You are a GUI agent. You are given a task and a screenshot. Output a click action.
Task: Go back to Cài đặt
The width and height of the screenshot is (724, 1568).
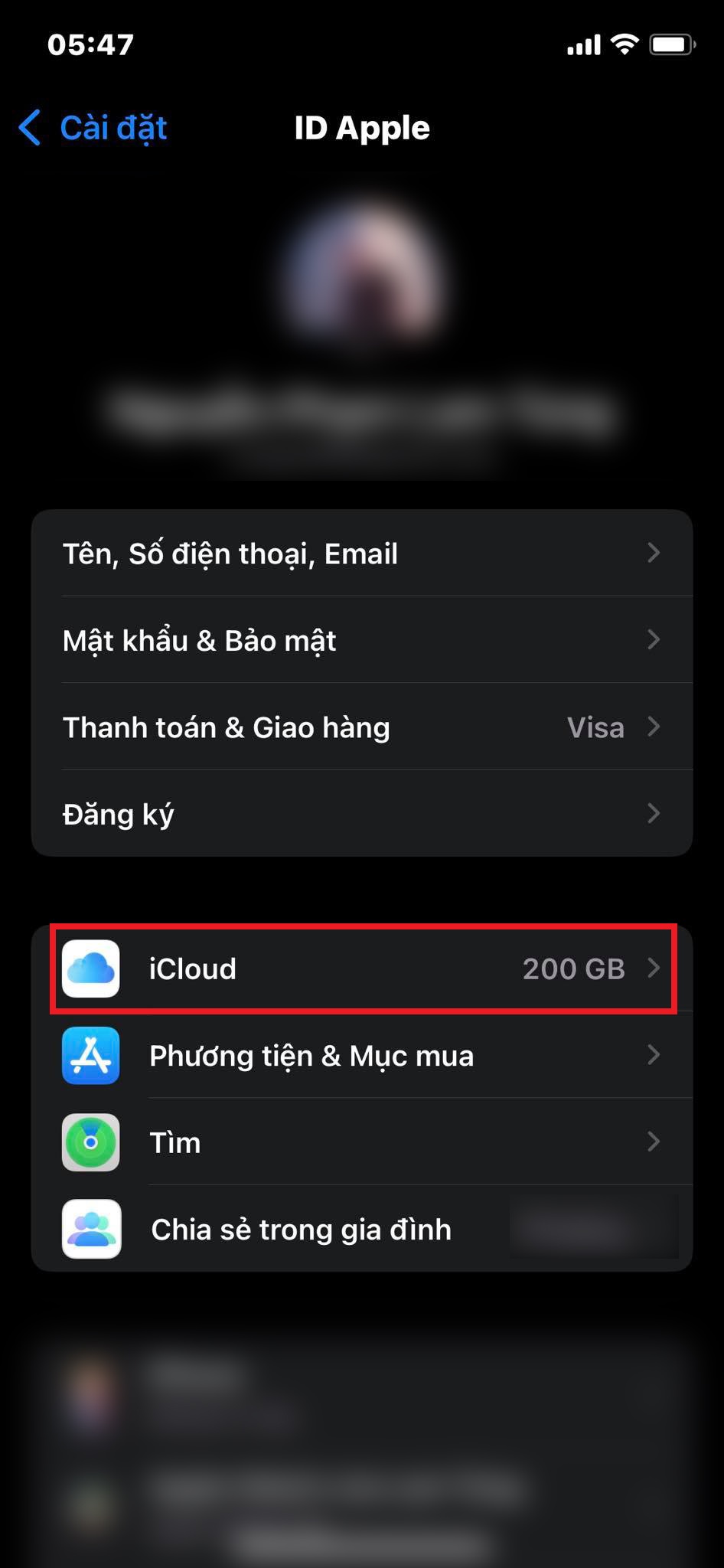[93, 128]
